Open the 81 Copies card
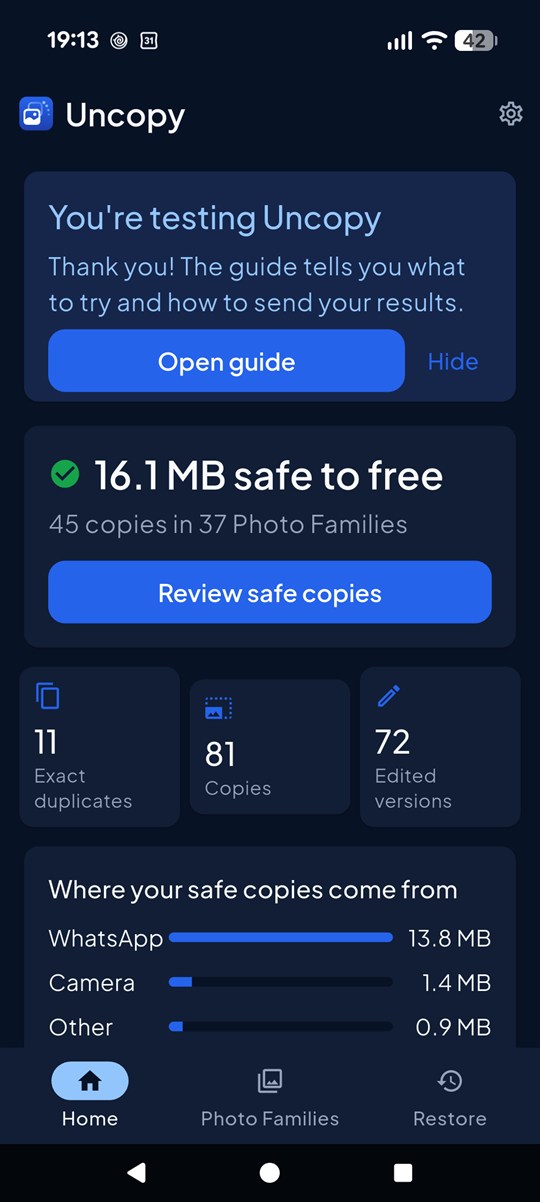The height and width of the screenshot is (1202, 540). coord(270,747)
